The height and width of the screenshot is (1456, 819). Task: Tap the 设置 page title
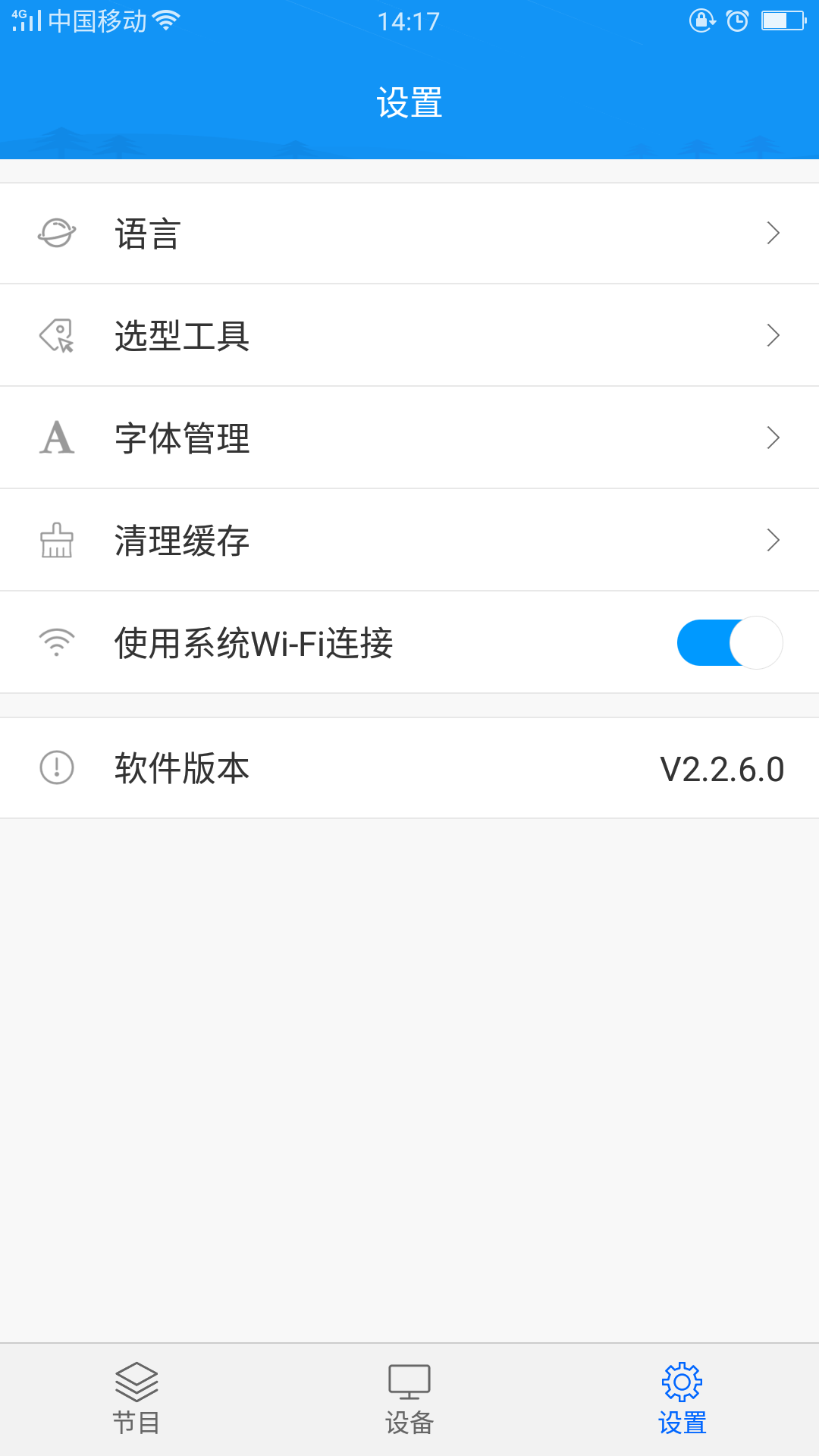pos(409,102)
